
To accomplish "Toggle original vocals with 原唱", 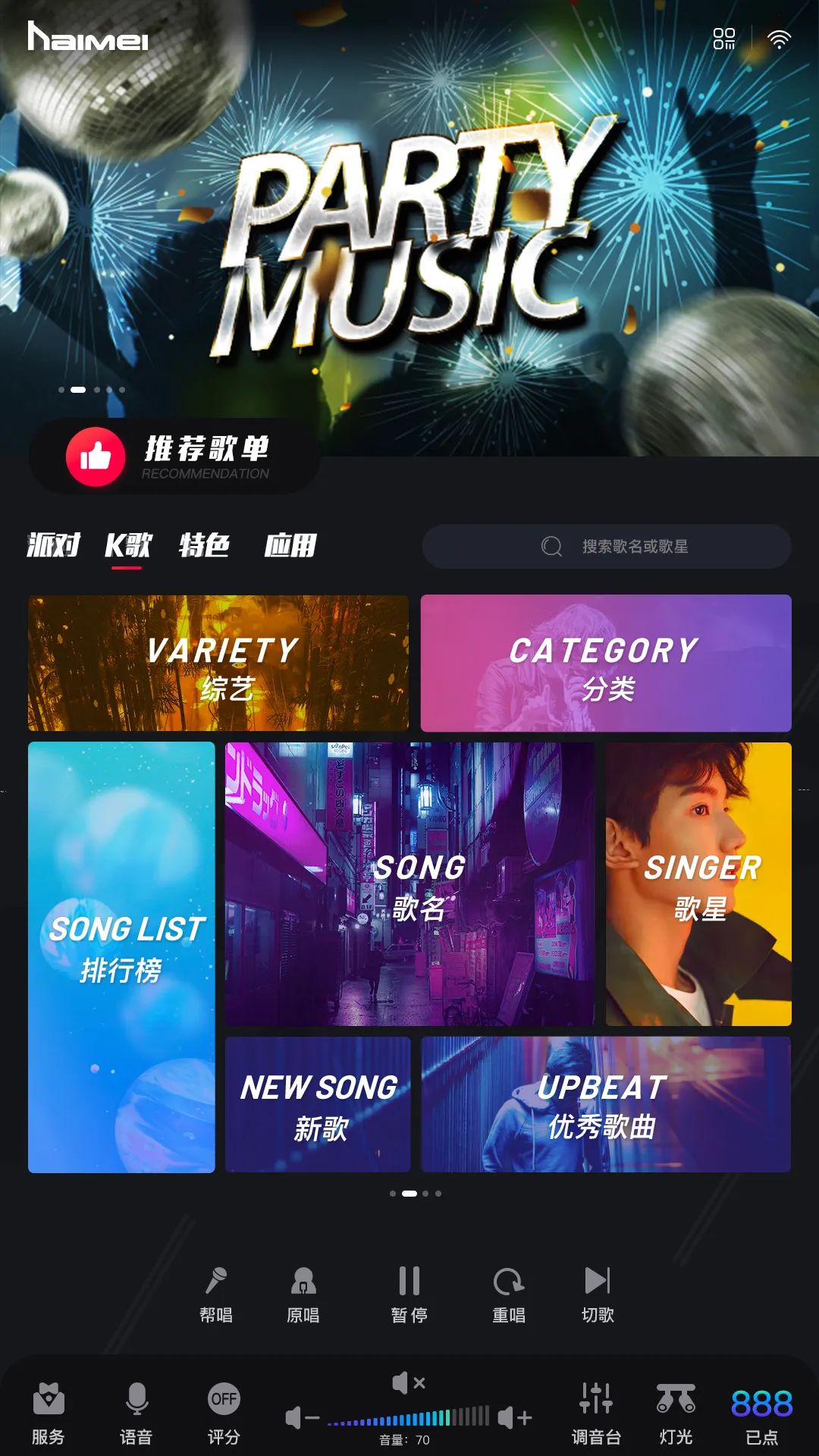I will (303, 1295).
